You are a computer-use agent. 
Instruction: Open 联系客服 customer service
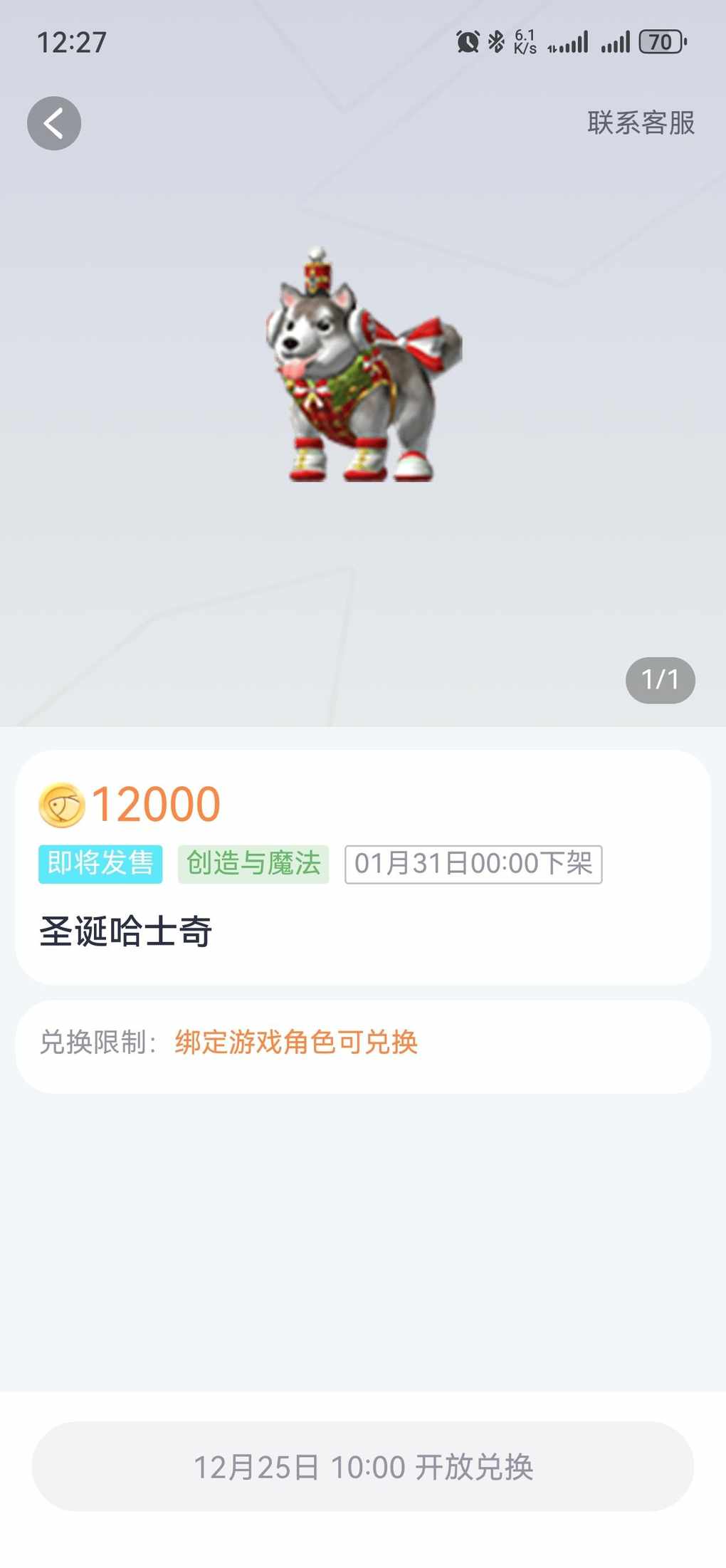[641, 123]
